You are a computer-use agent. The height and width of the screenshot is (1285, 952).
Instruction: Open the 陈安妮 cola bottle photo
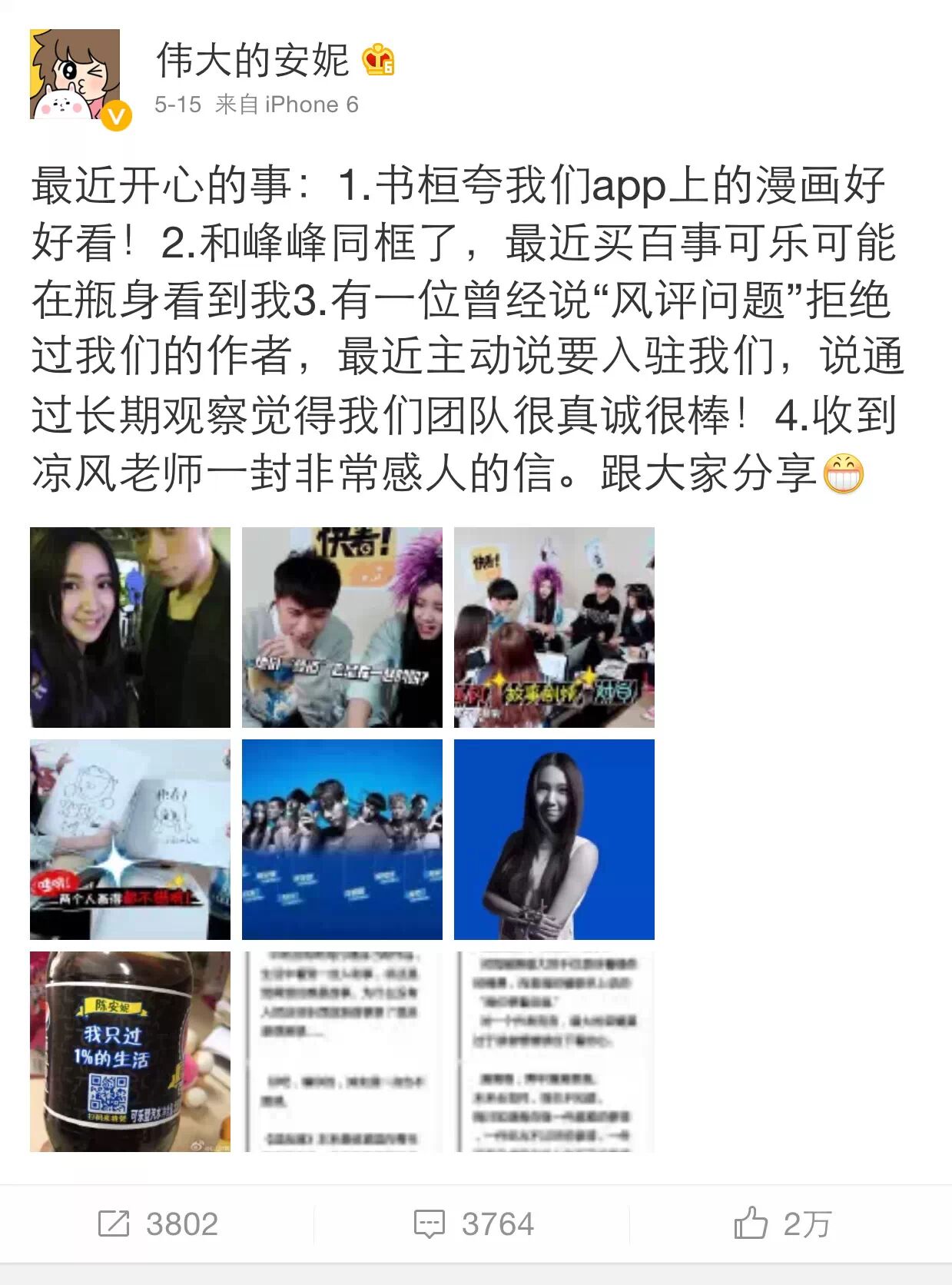[x=130, y=1051]
